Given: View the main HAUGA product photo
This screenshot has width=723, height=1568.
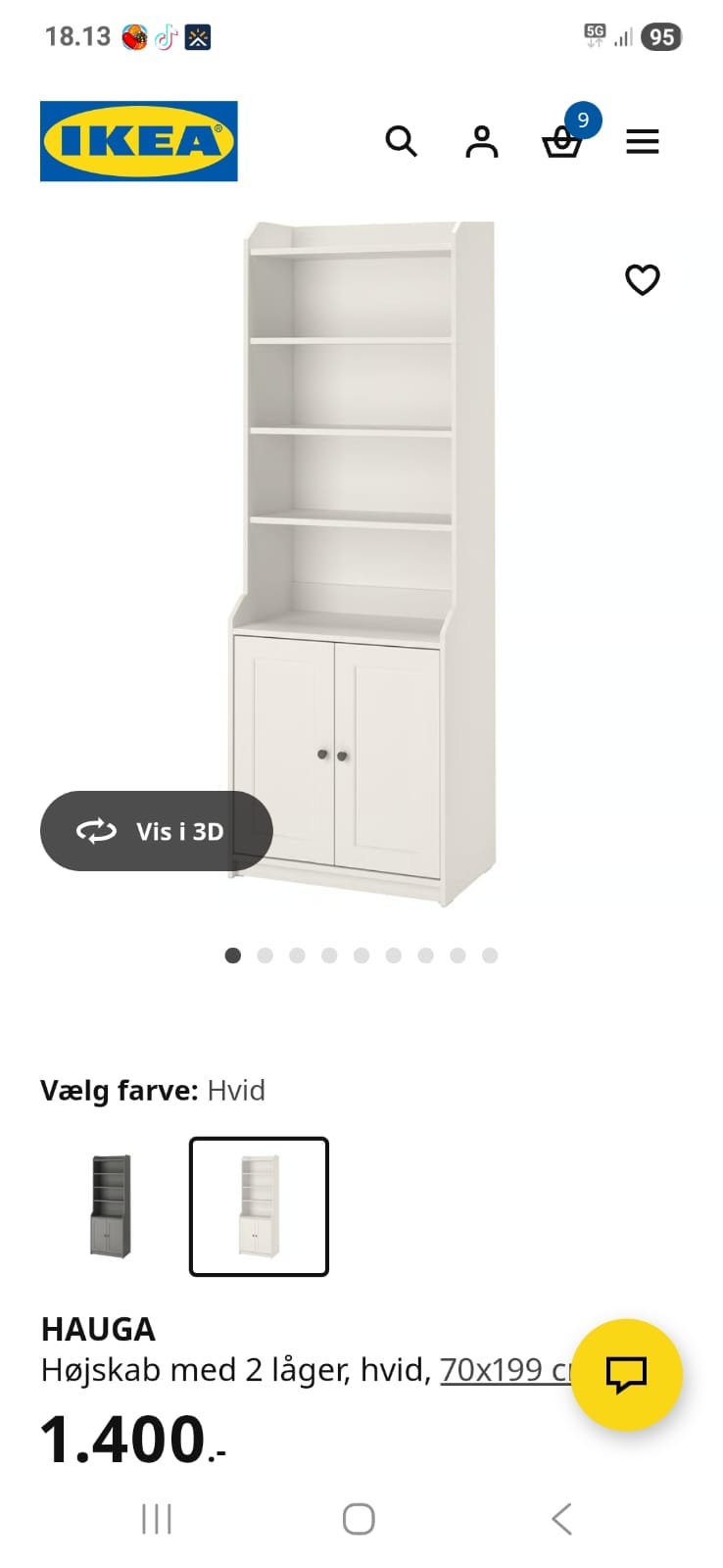Looking at the screenshot, I should click(362, 549).
